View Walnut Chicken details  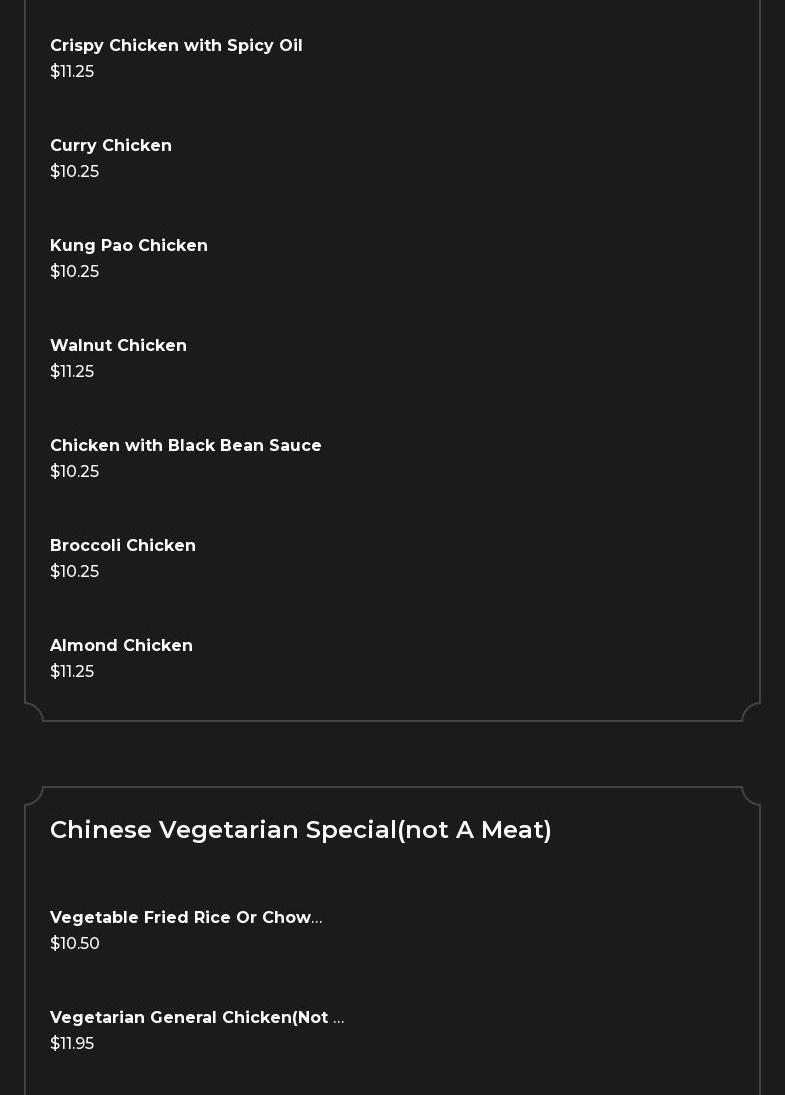click(x=118, y=346)
